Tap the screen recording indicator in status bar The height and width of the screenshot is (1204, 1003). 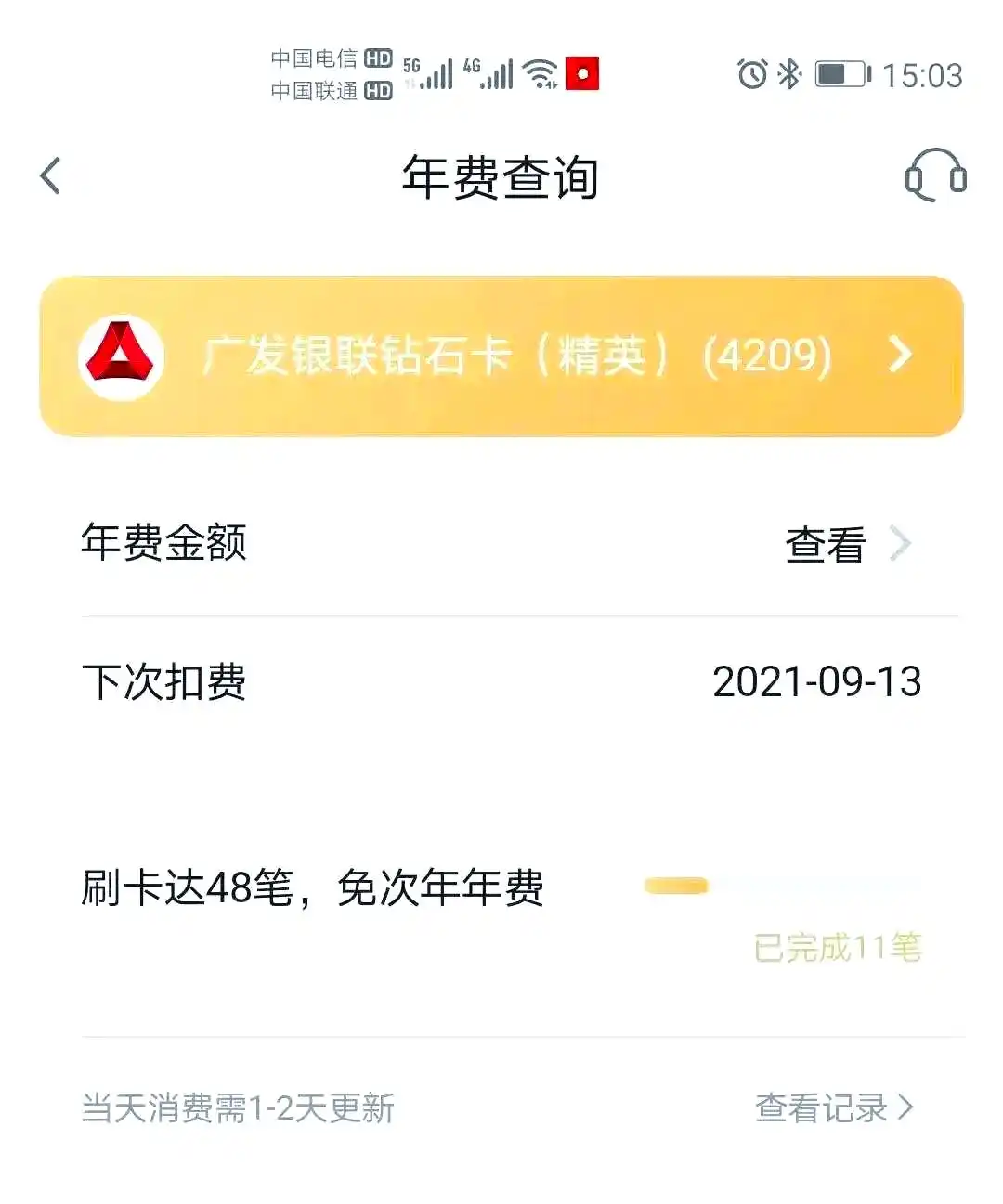click(x=581, y=74)
